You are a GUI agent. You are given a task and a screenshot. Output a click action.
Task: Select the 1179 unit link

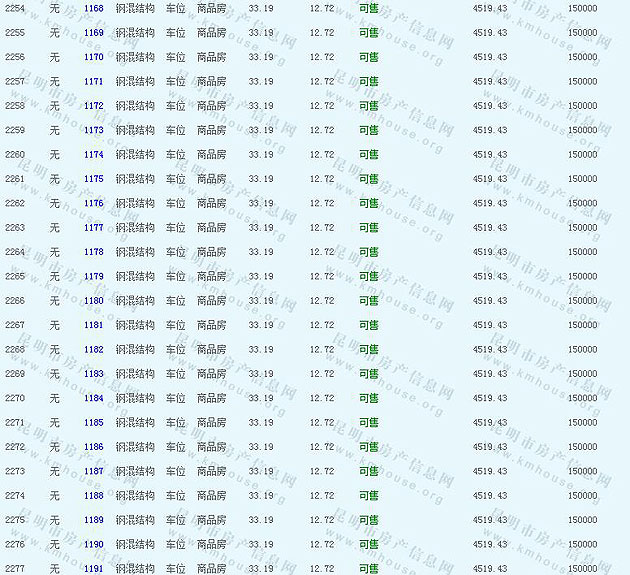93,276
